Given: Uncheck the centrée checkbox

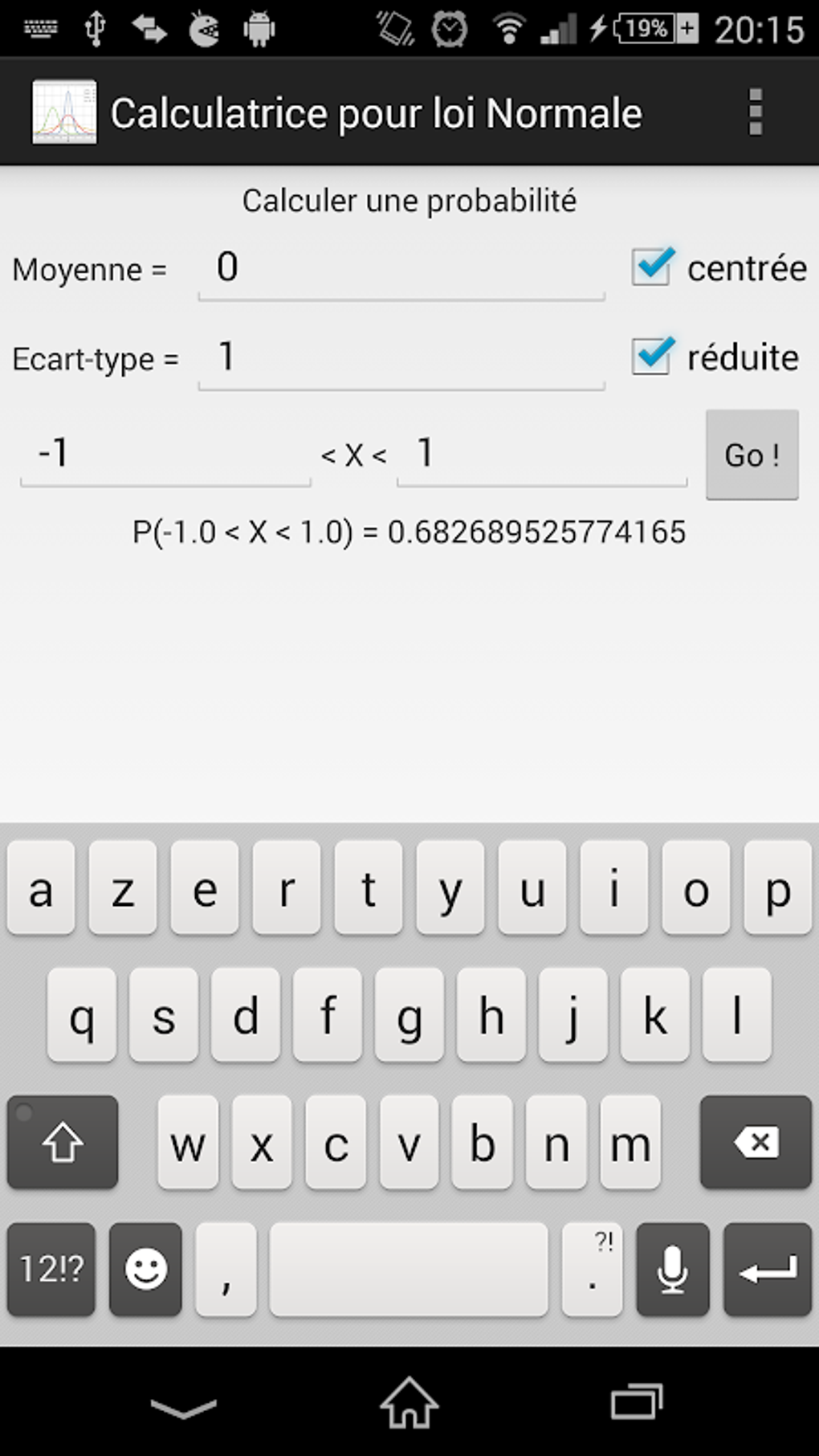Looking at the screenshot, I should 652,267.
